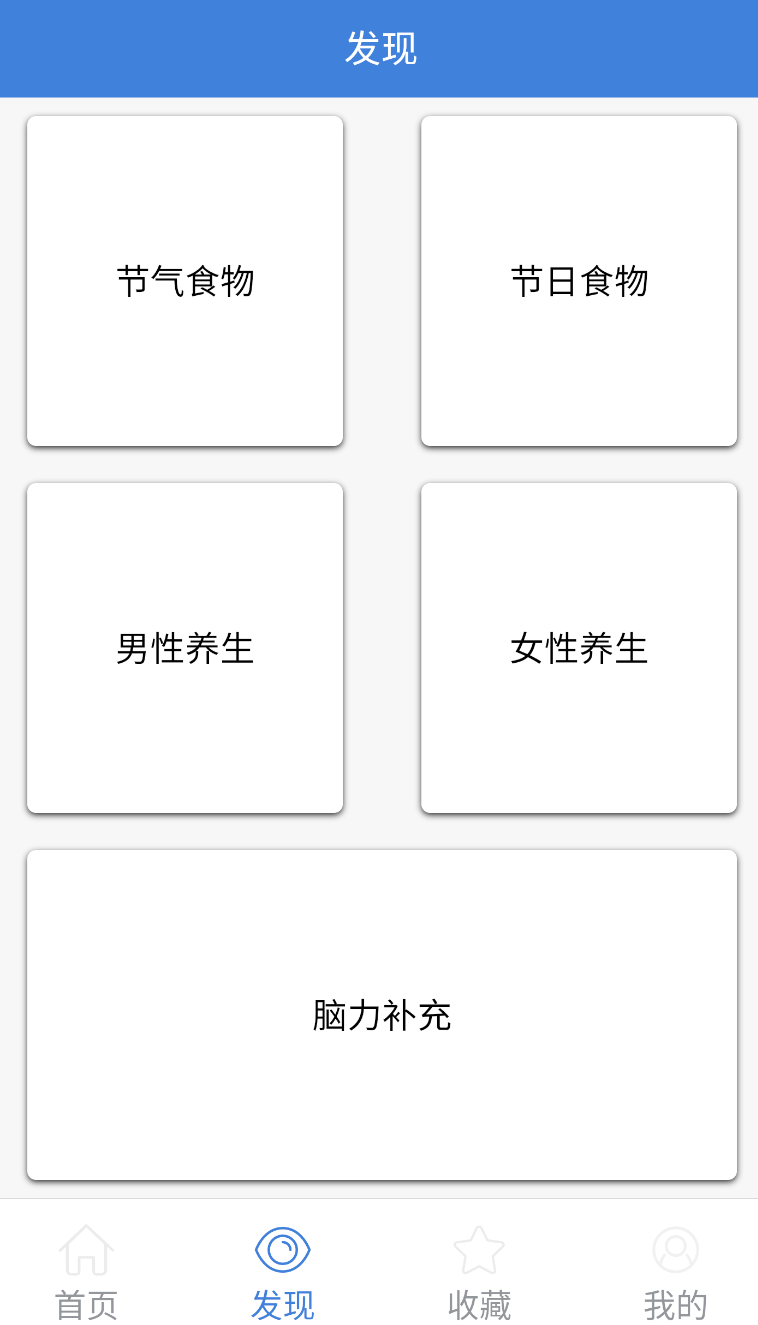This screenshot has height=1325, width=758.
Task: Stay on the 发现 tab
Action: (282, 1275)
